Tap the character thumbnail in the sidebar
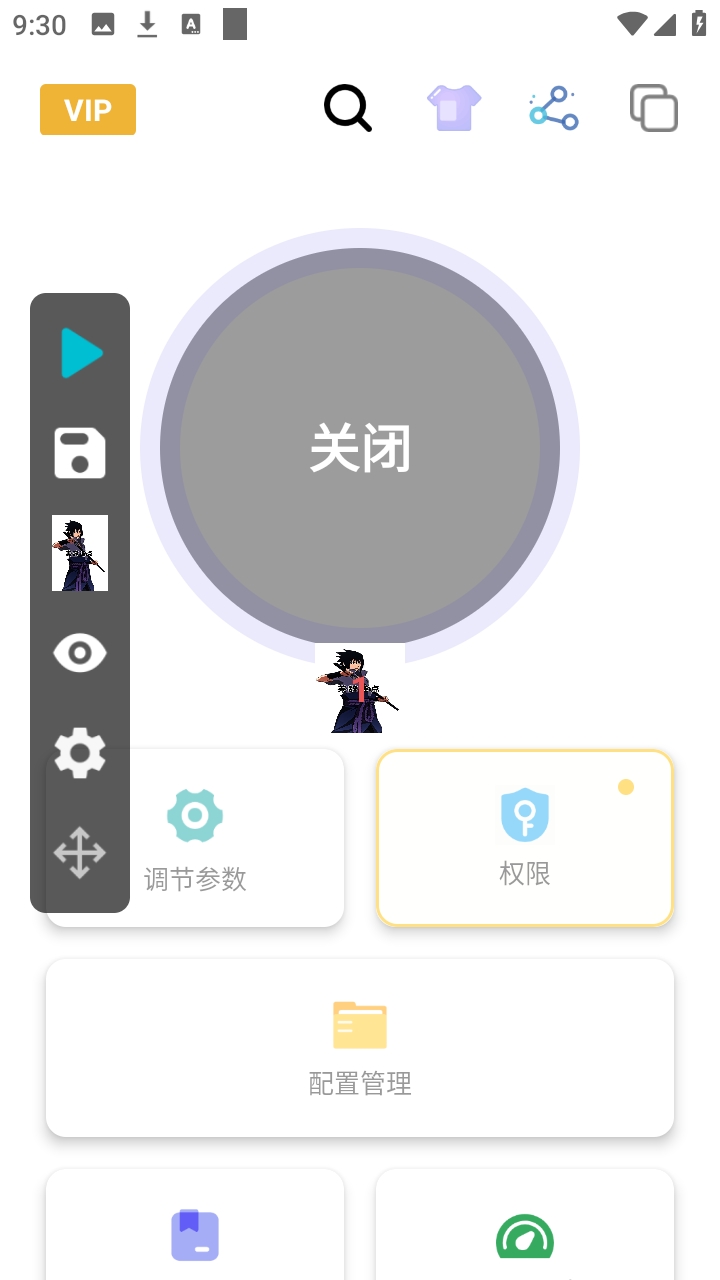Screen dimensions: 720x1280 (79, 552)
